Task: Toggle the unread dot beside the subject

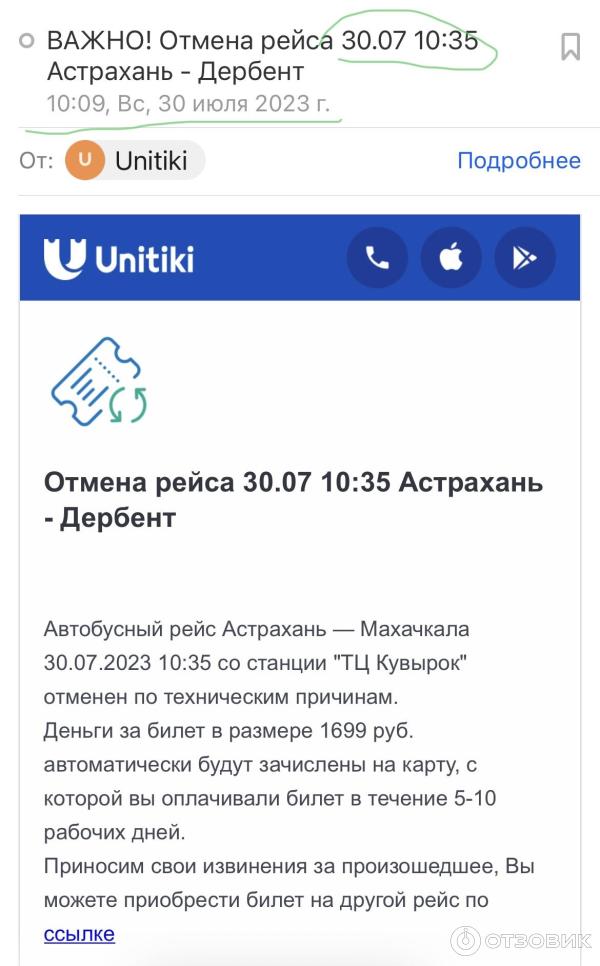Action: tap(27, 41)
